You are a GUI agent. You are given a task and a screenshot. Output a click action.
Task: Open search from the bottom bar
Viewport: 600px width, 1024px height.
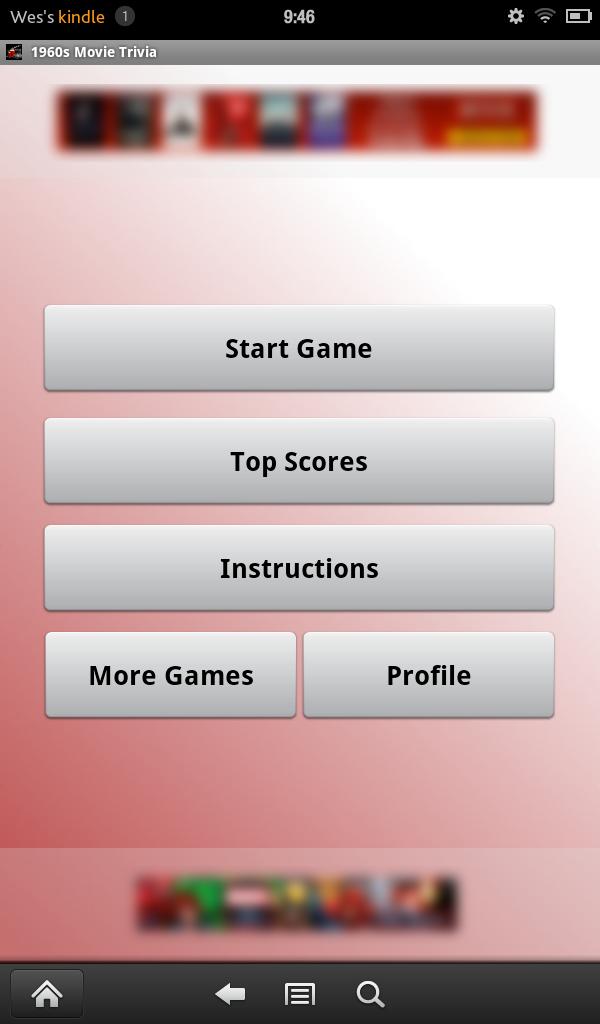370,993
